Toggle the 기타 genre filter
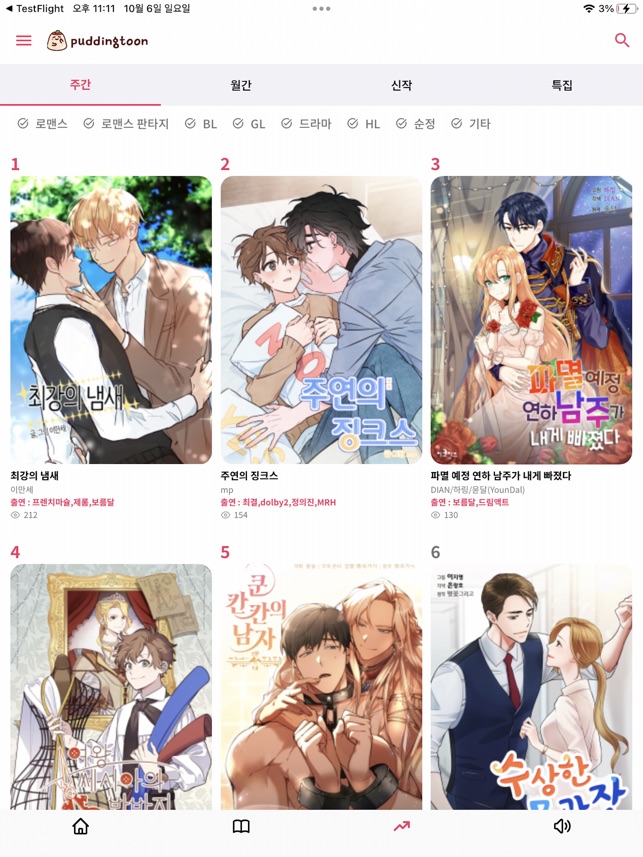 (x=471, y=124)
